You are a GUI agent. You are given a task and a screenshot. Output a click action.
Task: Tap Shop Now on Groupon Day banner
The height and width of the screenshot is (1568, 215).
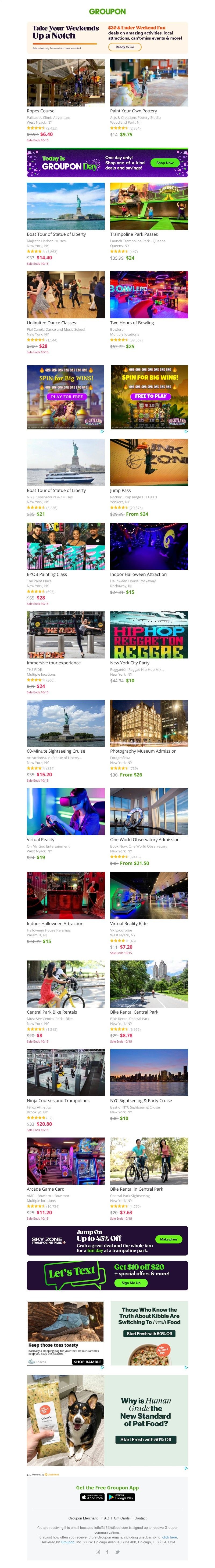(164, 163)
